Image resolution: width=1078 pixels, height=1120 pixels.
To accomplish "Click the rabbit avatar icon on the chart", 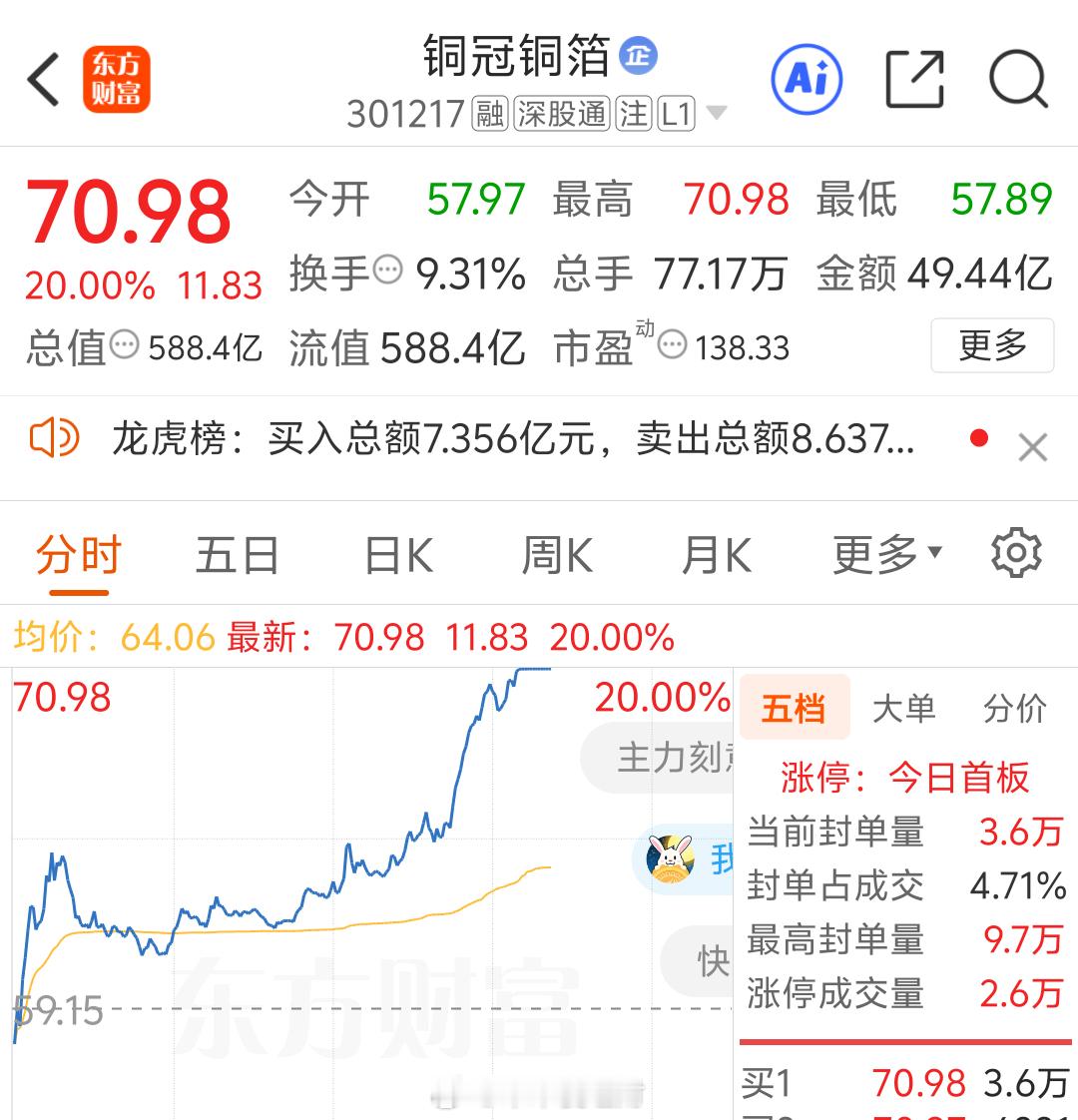I will pyautogui.click(x=673, y=860).
